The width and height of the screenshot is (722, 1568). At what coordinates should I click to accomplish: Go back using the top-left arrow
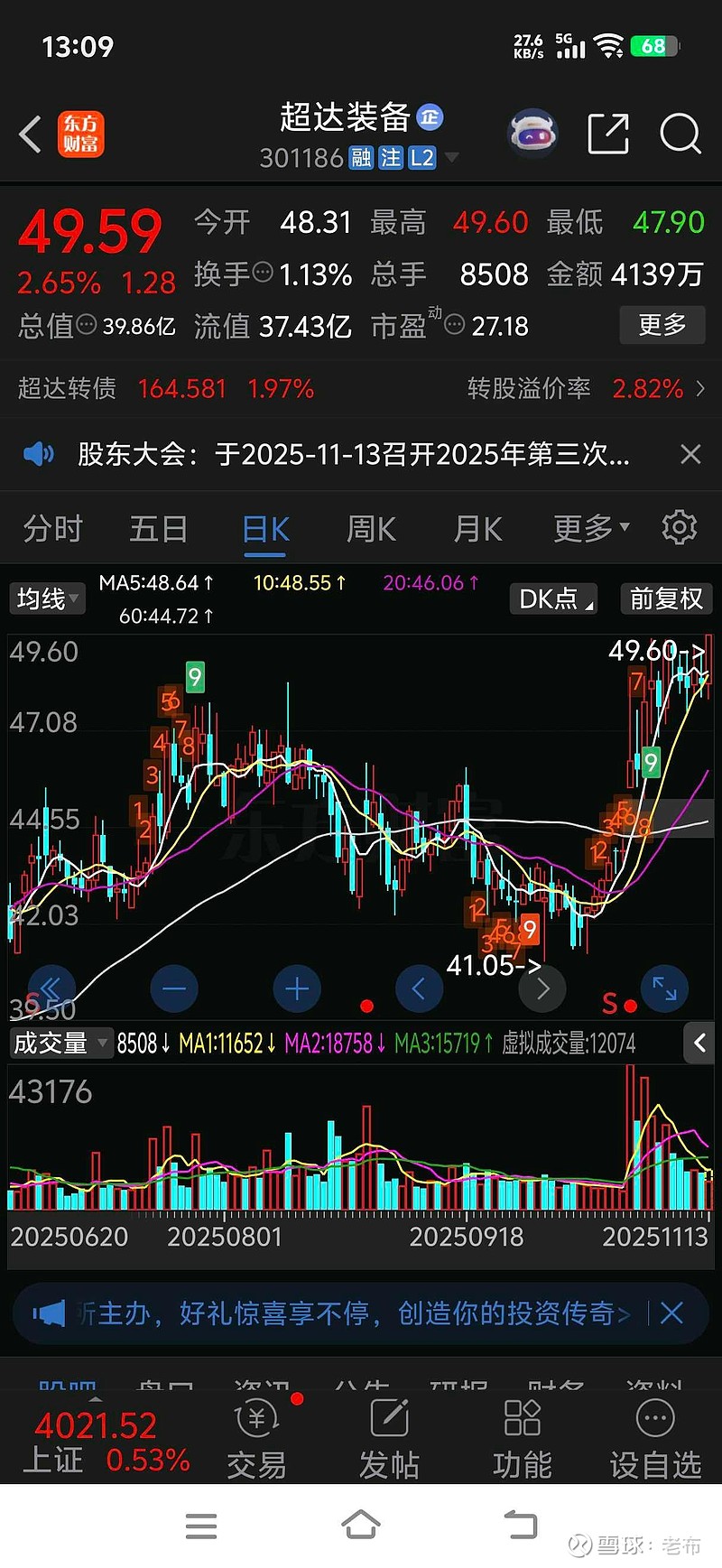pos(31,135)
